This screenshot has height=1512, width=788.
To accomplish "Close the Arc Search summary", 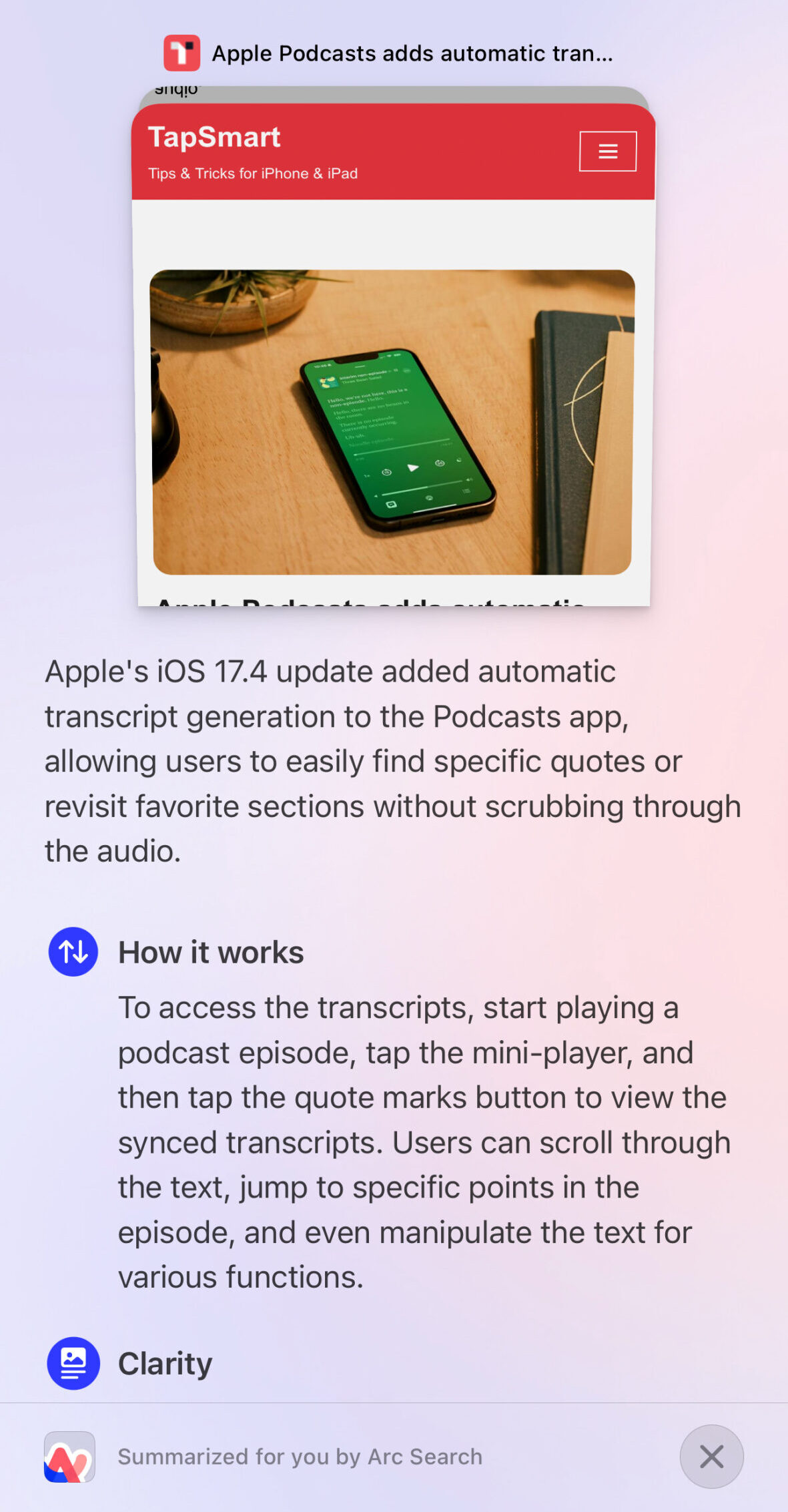I will point(711,1456).
